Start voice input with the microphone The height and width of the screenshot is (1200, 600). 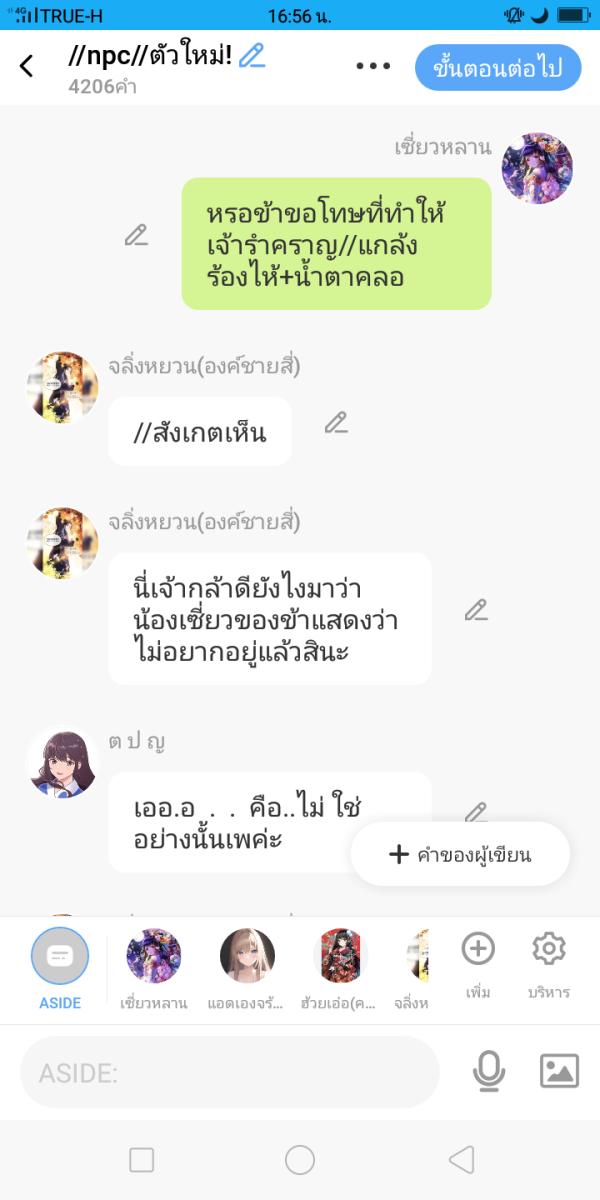pyautogui.click(x=488, y=1072)
